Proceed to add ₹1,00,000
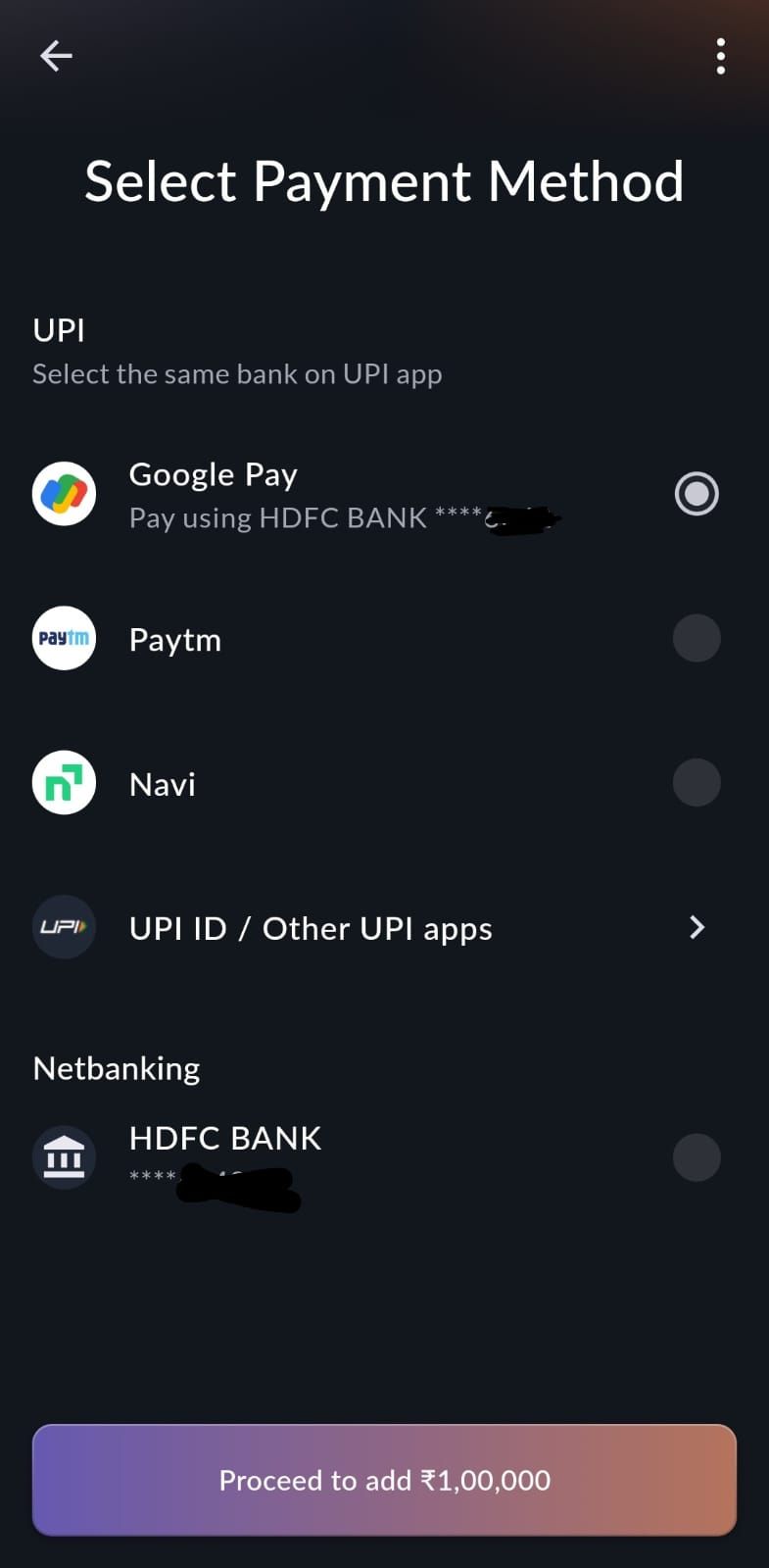769x1568 pixels. point(384,1480)
